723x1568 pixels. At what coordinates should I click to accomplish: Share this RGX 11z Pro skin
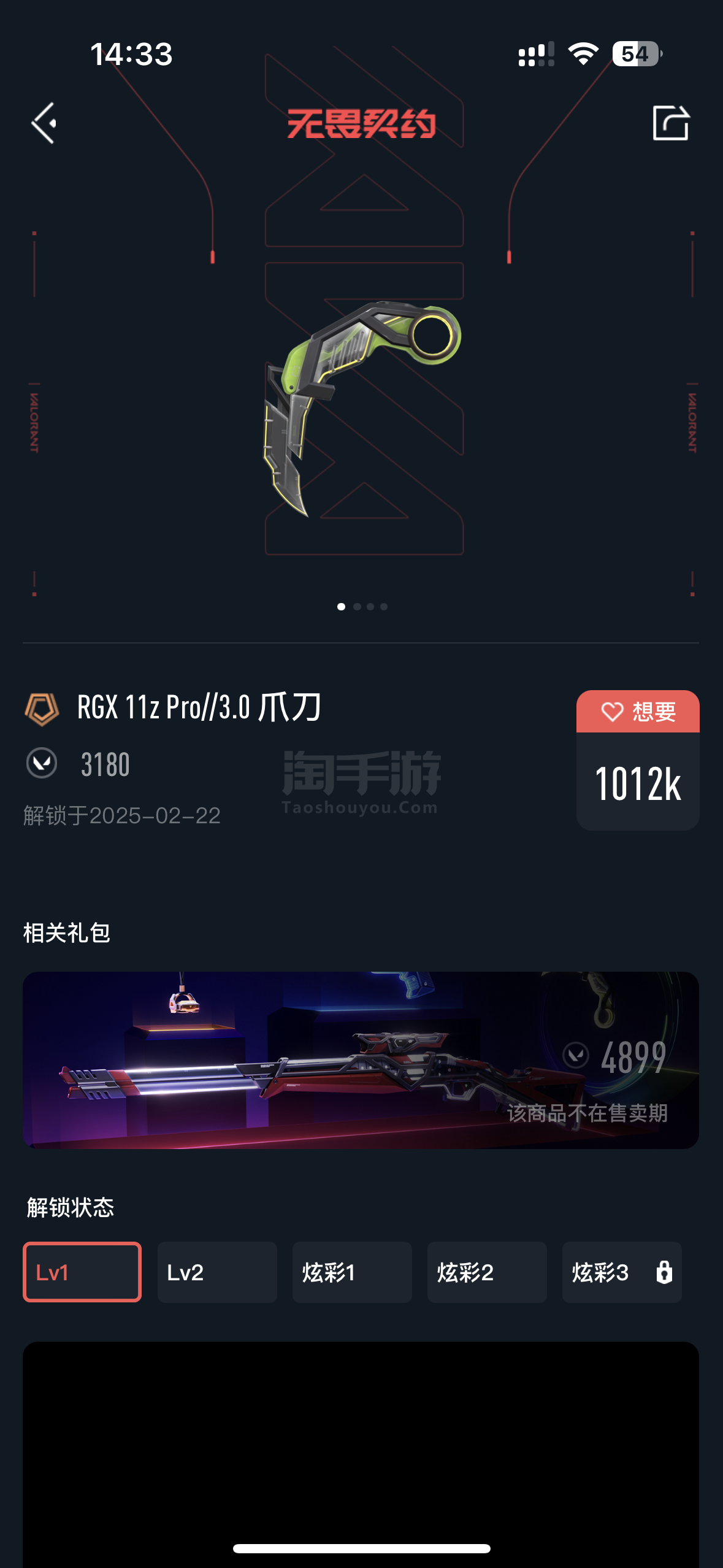coord(670,123)
